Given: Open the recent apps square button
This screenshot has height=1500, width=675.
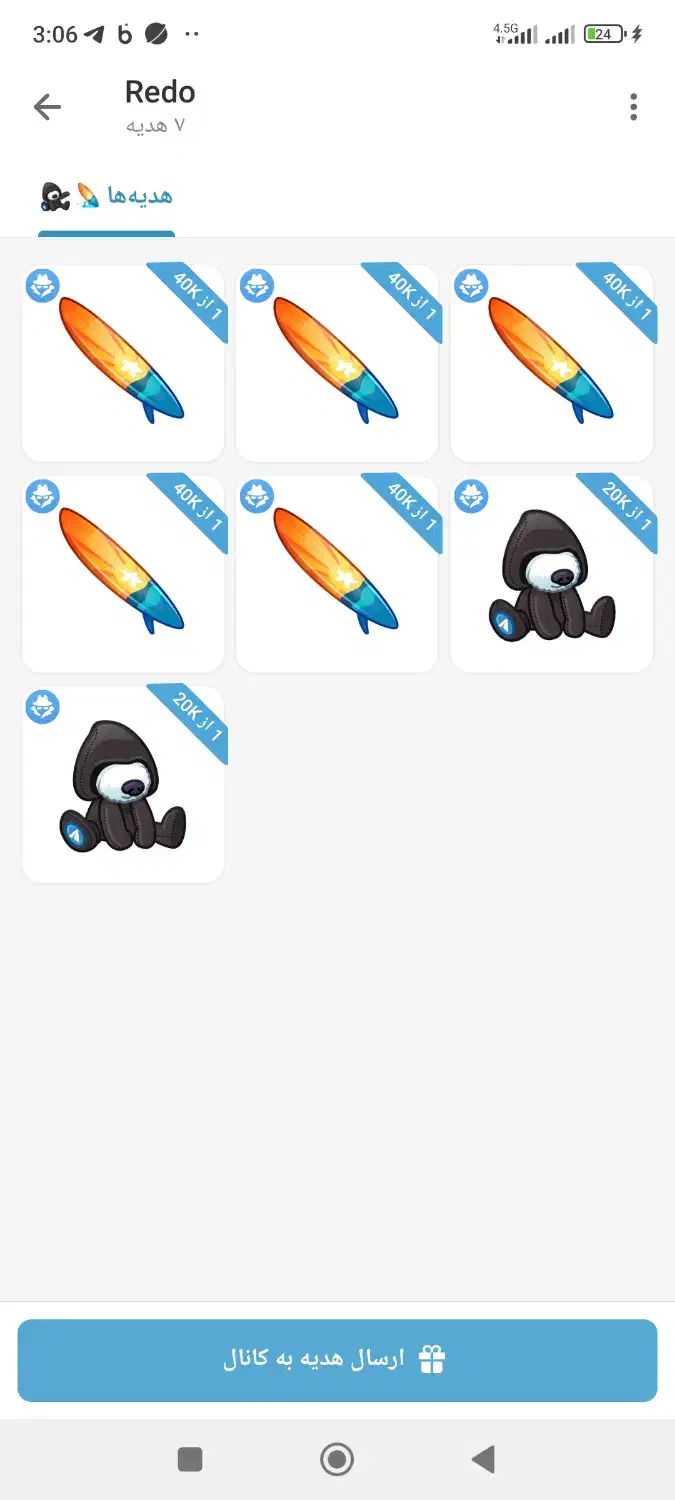Looking at the screenshot, I should [190, 1460].
